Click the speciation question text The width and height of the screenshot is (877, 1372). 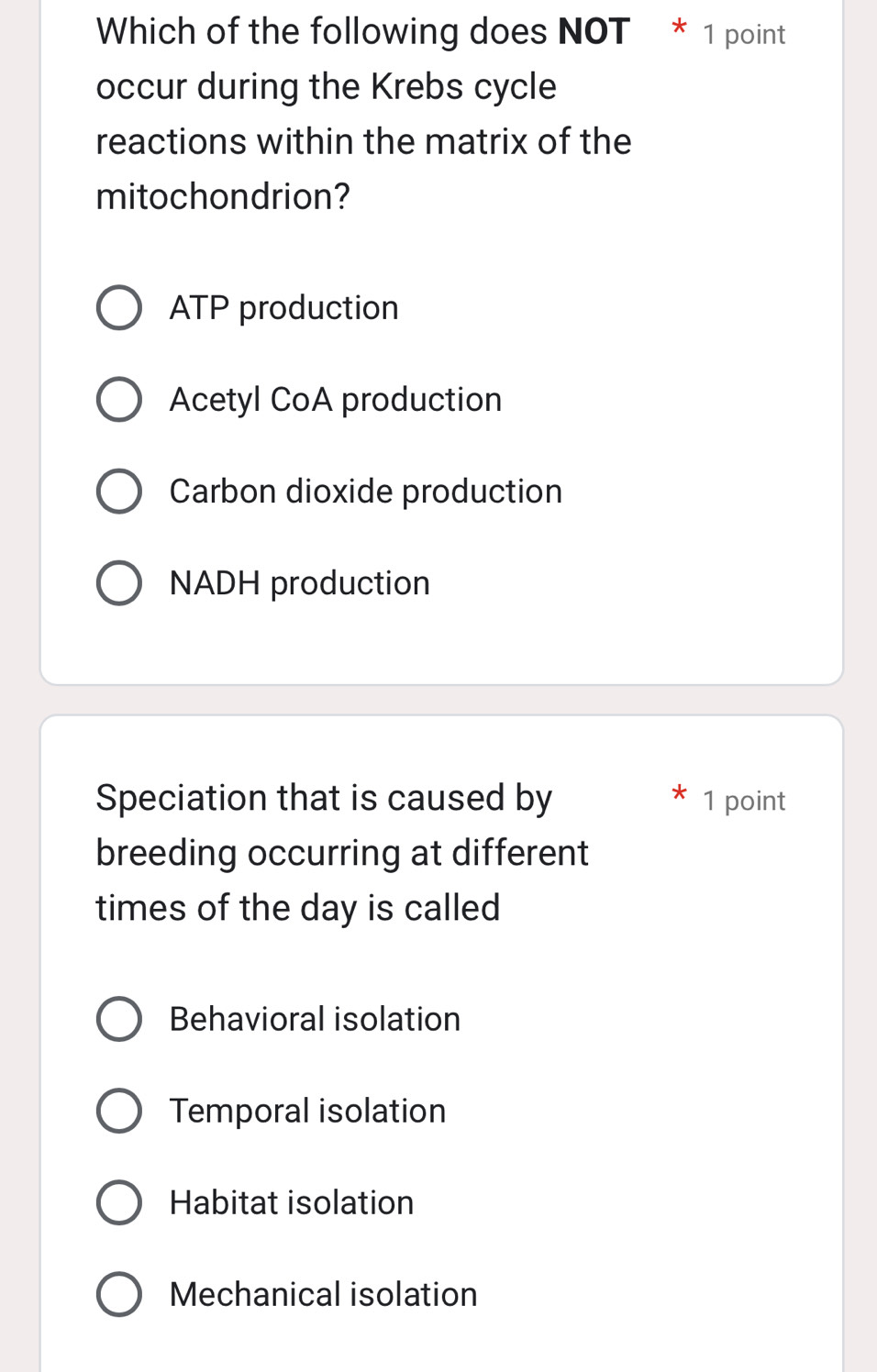(x=342, y=852)
